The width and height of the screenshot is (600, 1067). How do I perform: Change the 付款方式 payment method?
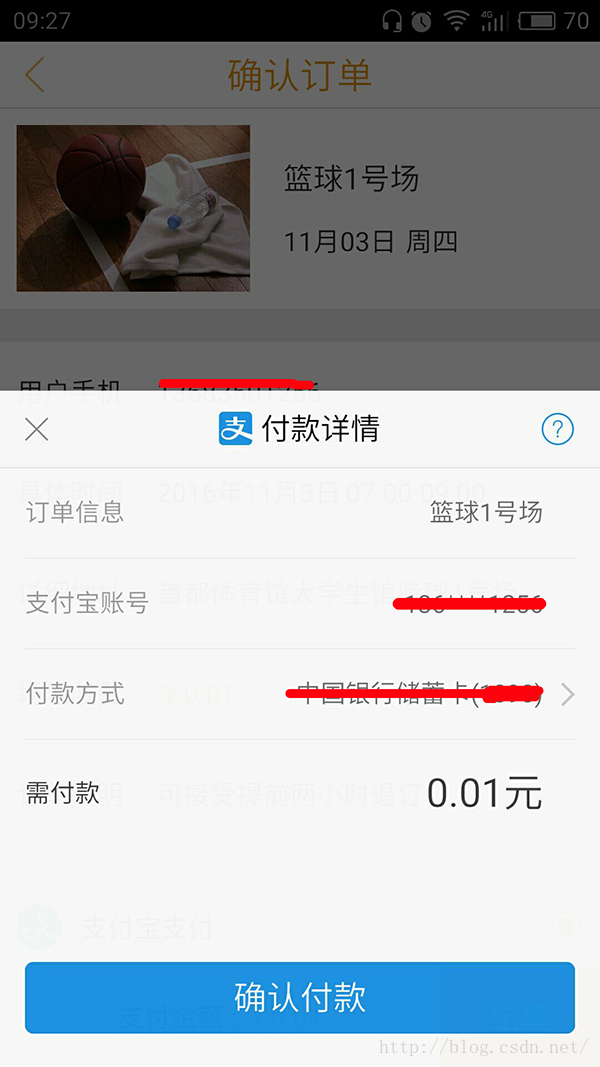(300, 694)
